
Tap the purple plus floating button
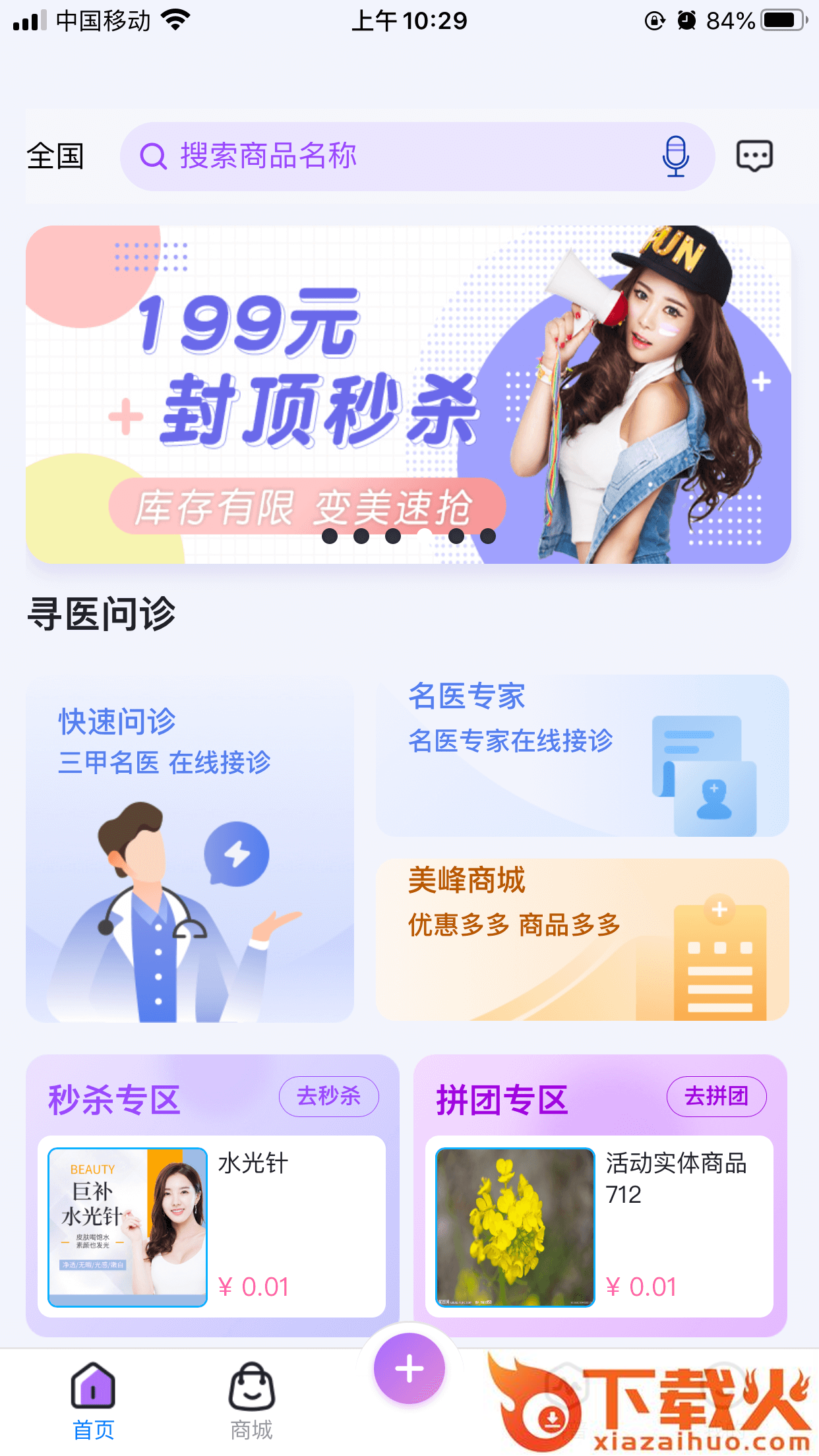click(x=409, y=1368)
